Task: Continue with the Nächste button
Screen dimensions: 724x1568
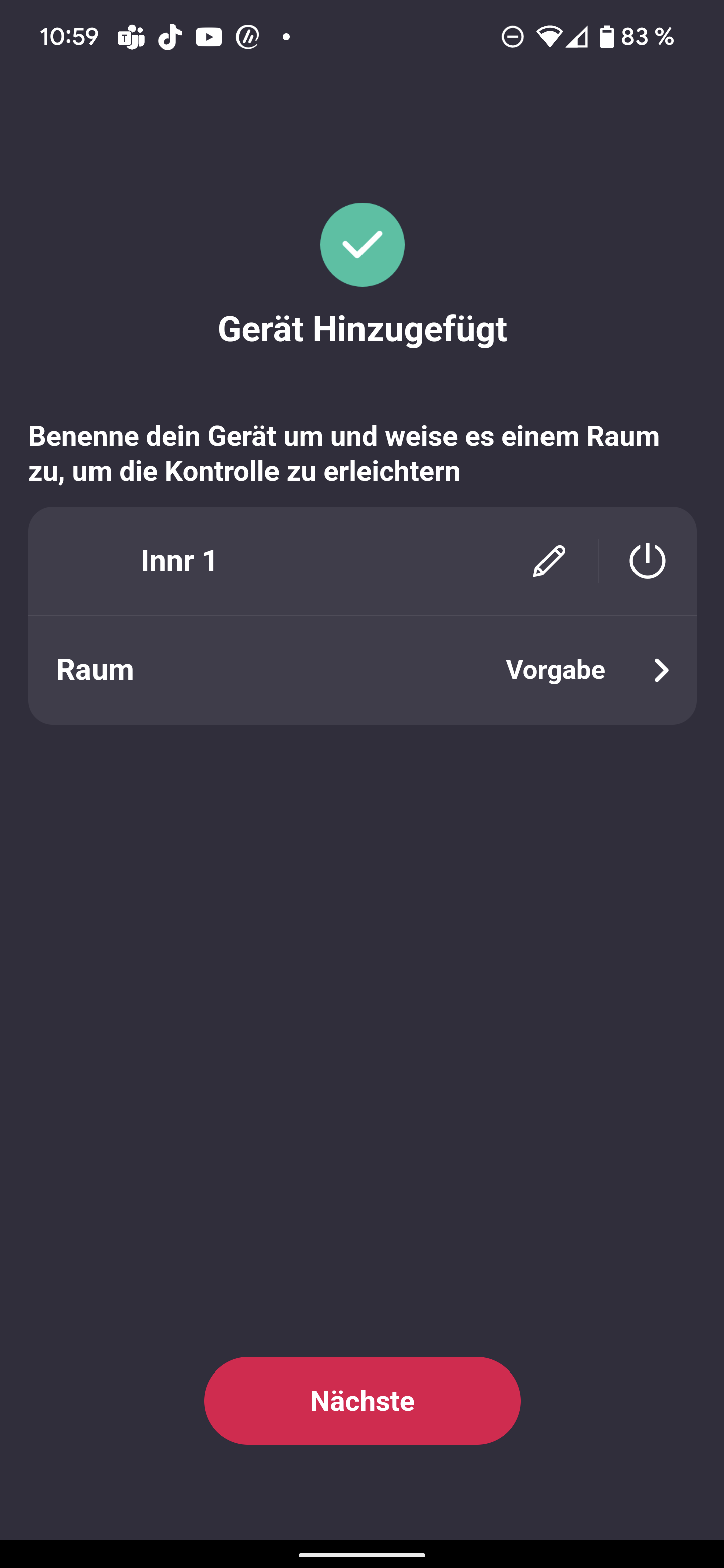Action: coord(363,1401)
